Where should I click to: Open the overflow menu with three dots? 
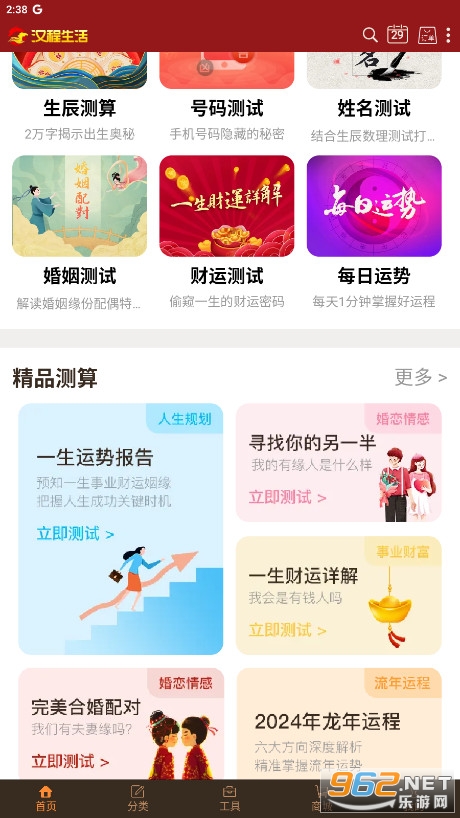point(448,35)
